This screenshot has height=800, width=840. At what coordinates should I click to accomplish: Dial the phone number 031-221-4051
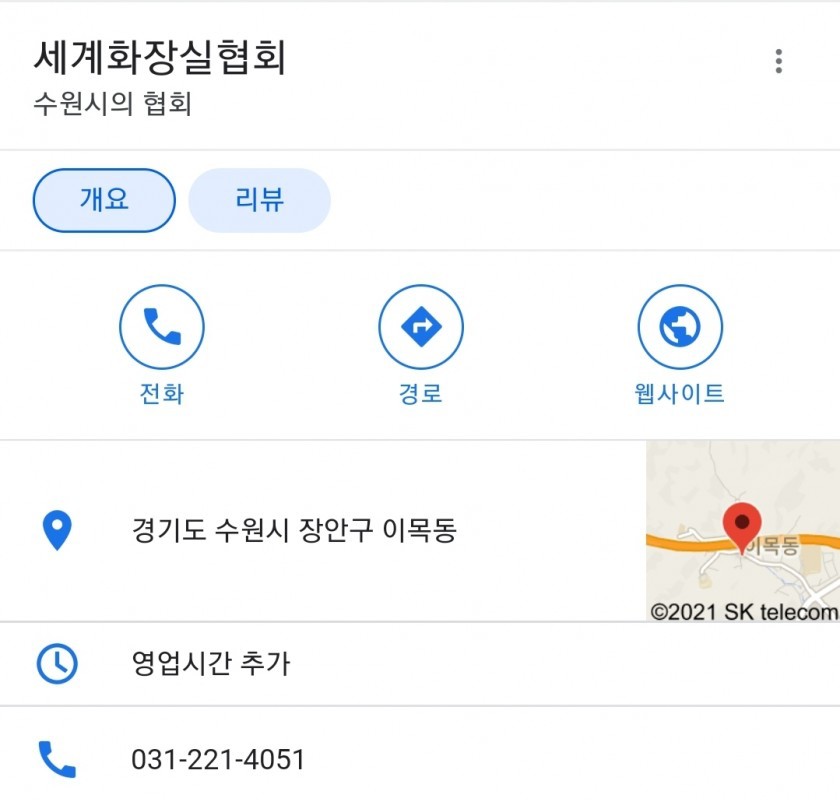(x=218, y=759)
